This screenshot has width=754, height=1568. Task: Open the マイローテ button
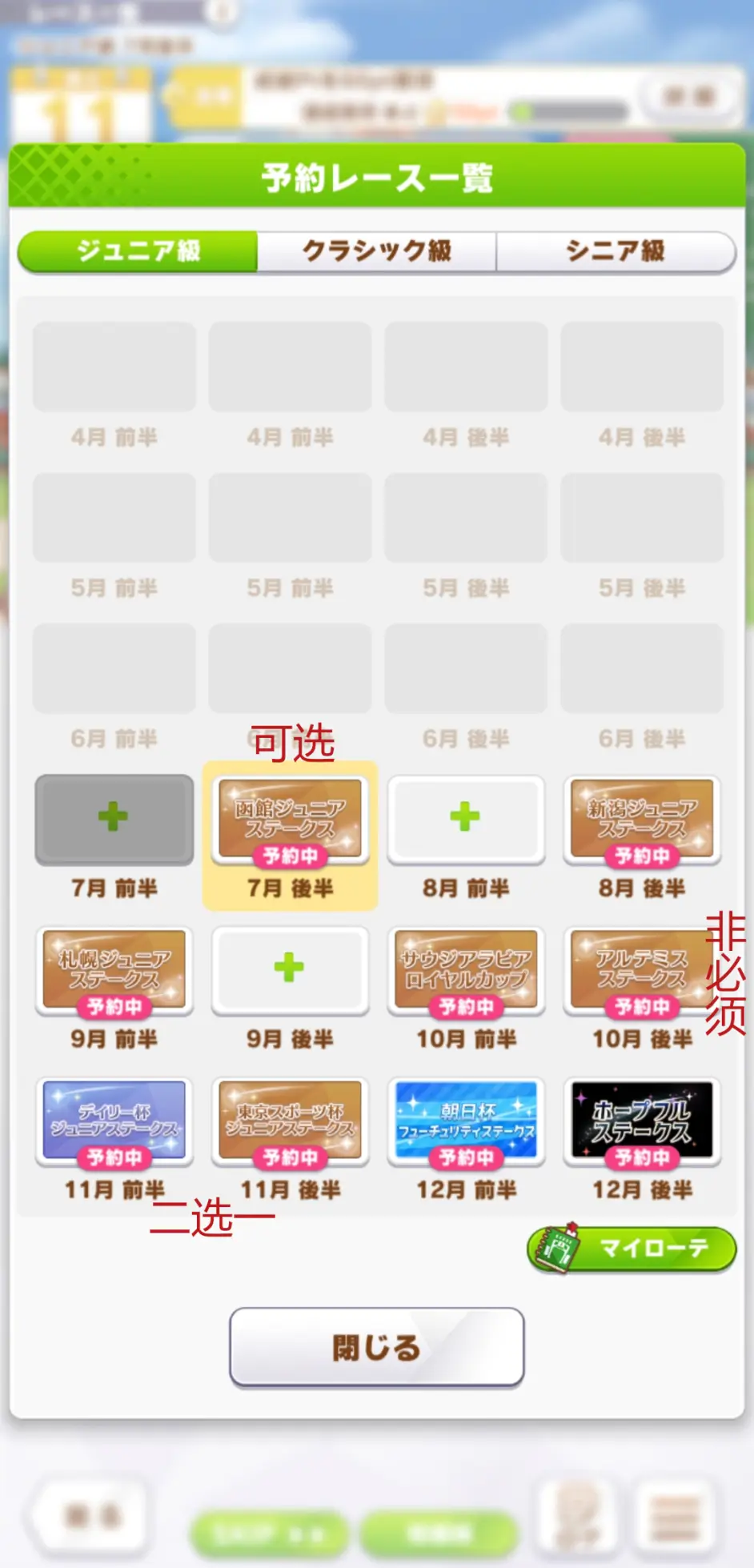[x=632, y=1248]
